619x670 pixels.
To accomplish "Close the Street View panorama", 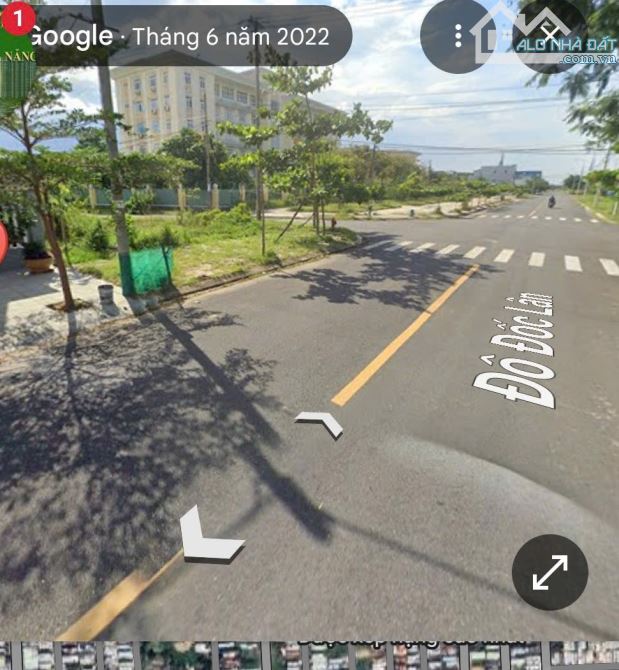I will coord(549,37).
